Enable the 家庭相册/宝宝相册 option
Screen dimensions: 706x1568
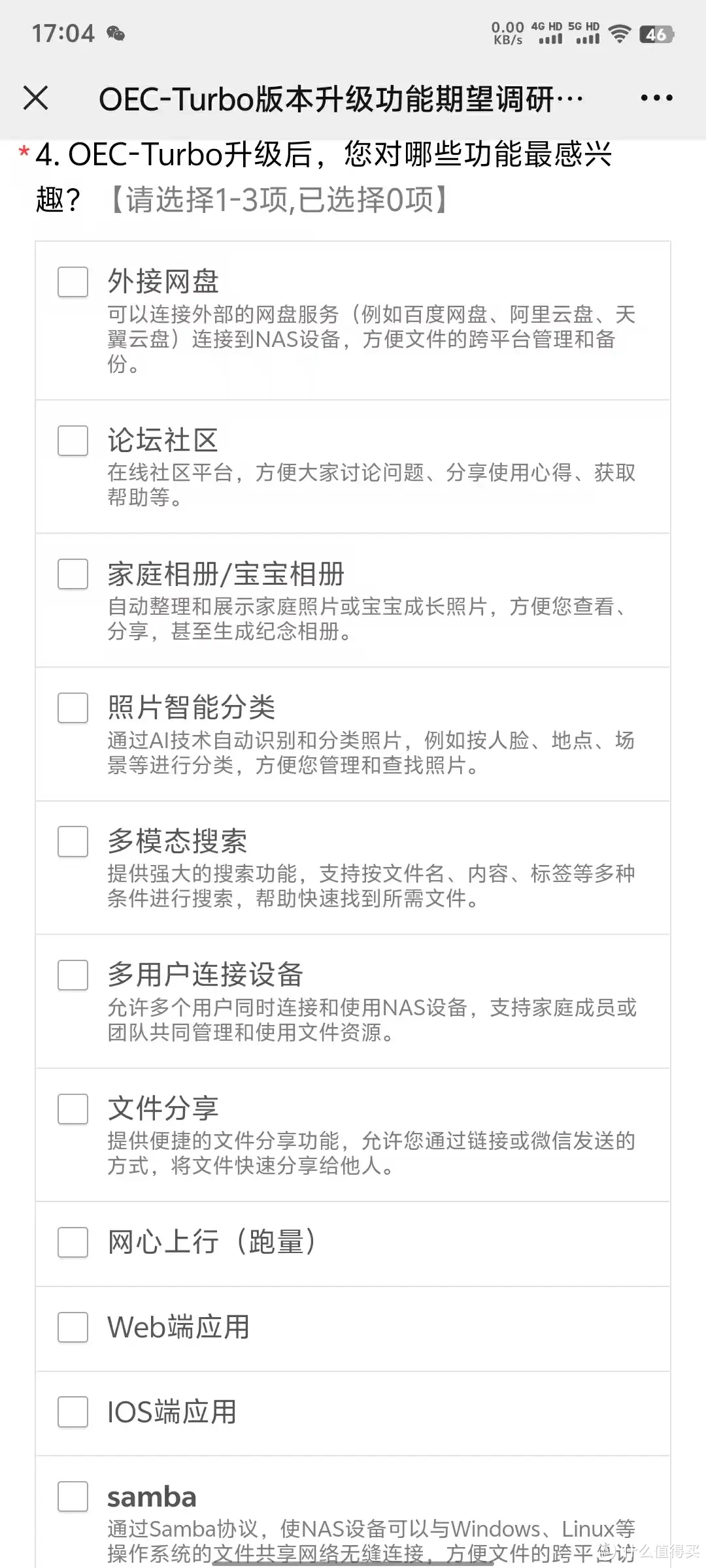click(x=72, y=575)
